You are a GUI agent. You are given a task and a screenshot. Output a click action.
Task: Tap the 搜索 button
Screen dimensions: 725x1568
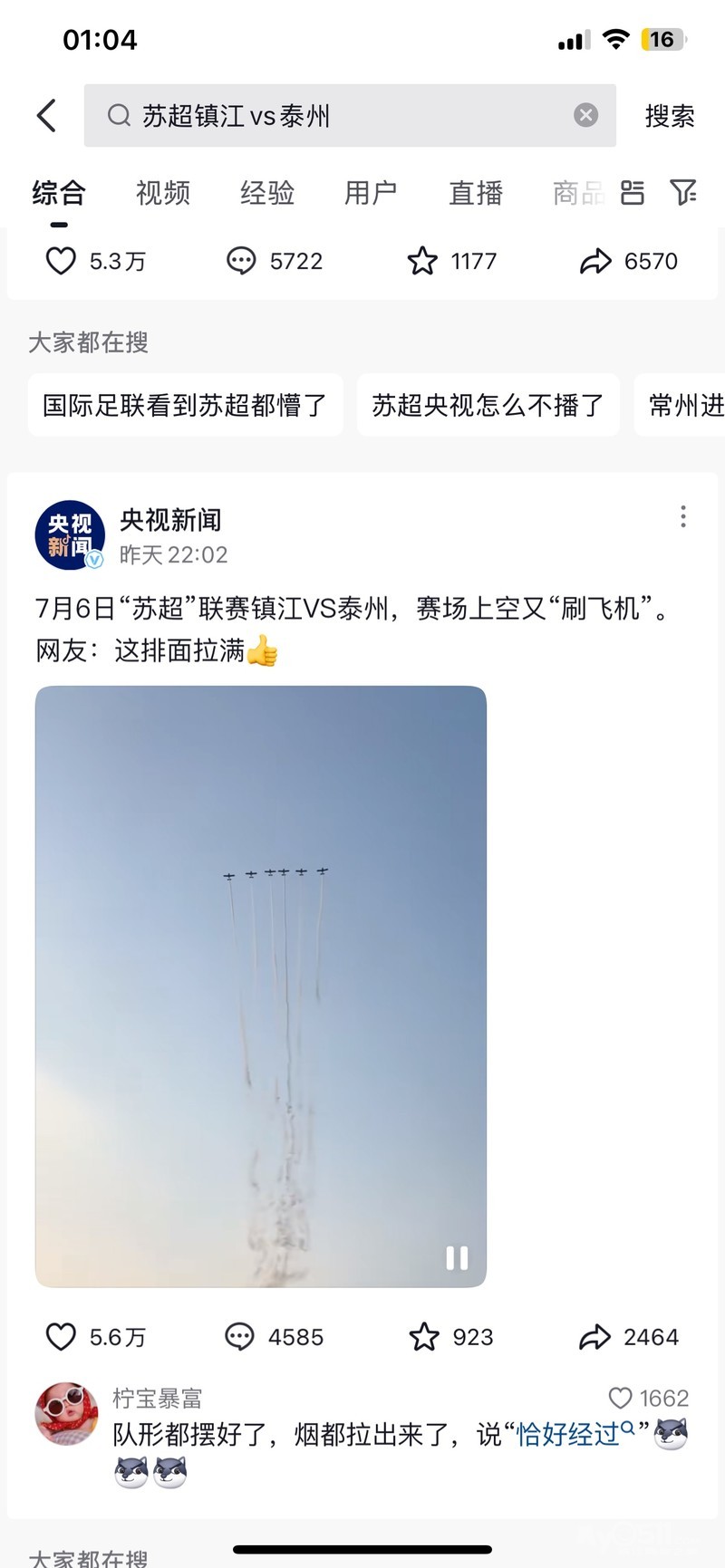click(669, 116)
